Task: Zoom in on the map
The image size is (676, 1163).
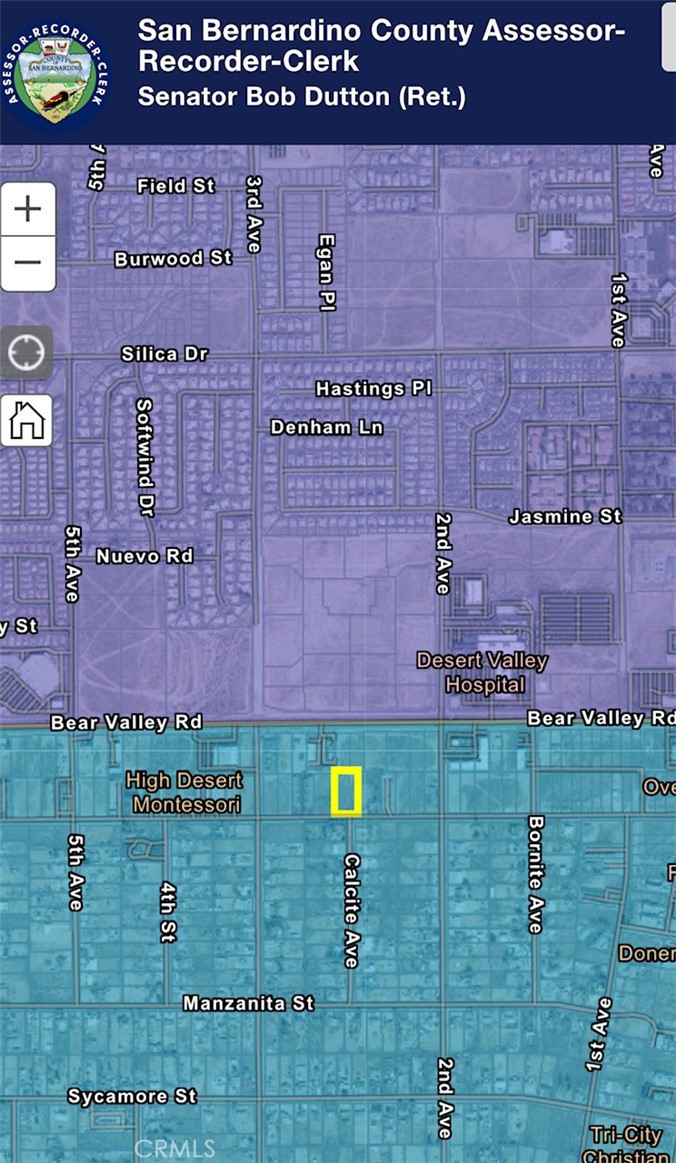Action: (x=28, y=209)
